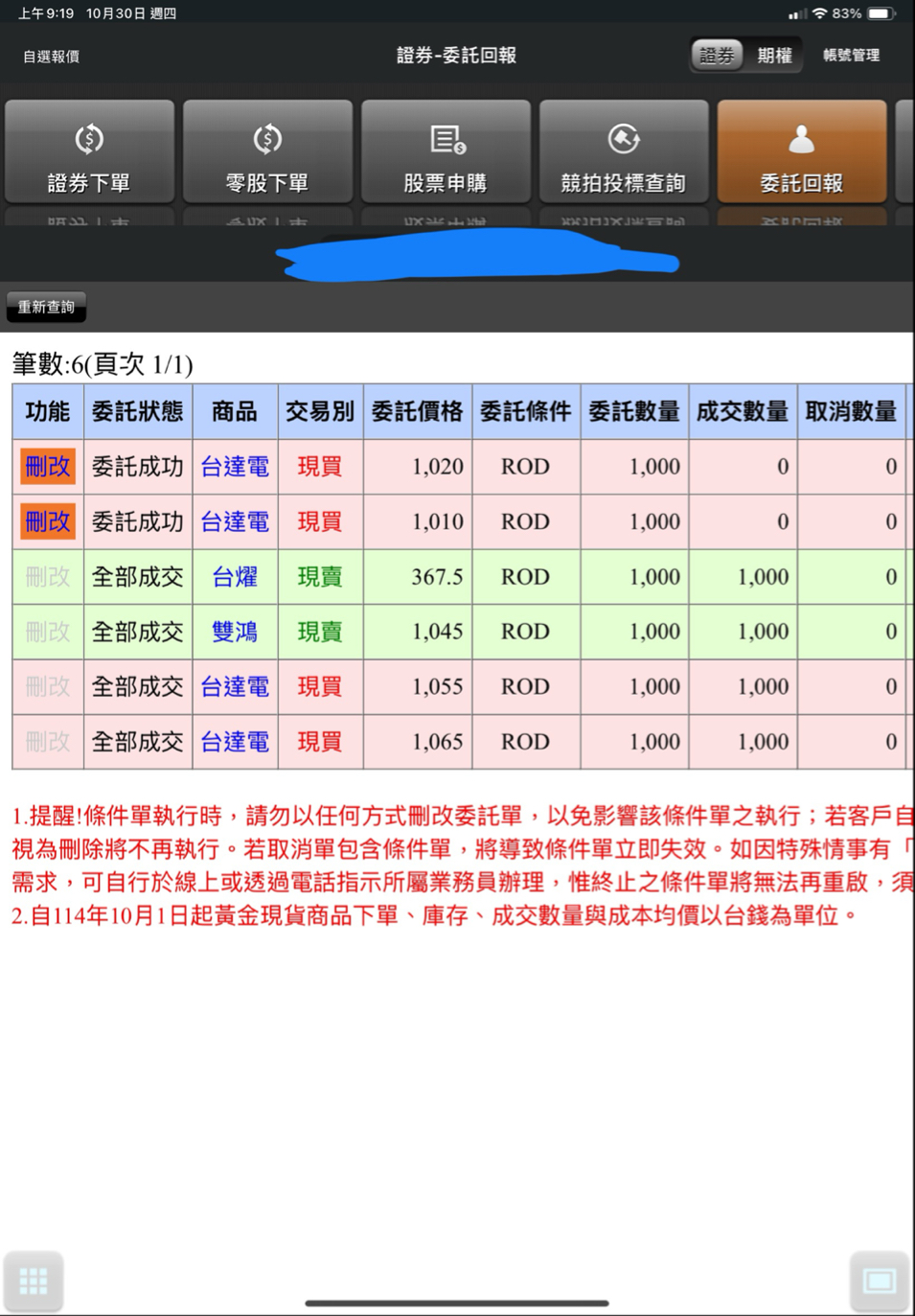Select the 委託回報 tab
This screenshot has height=1316, width=915.
coord(801,153)
